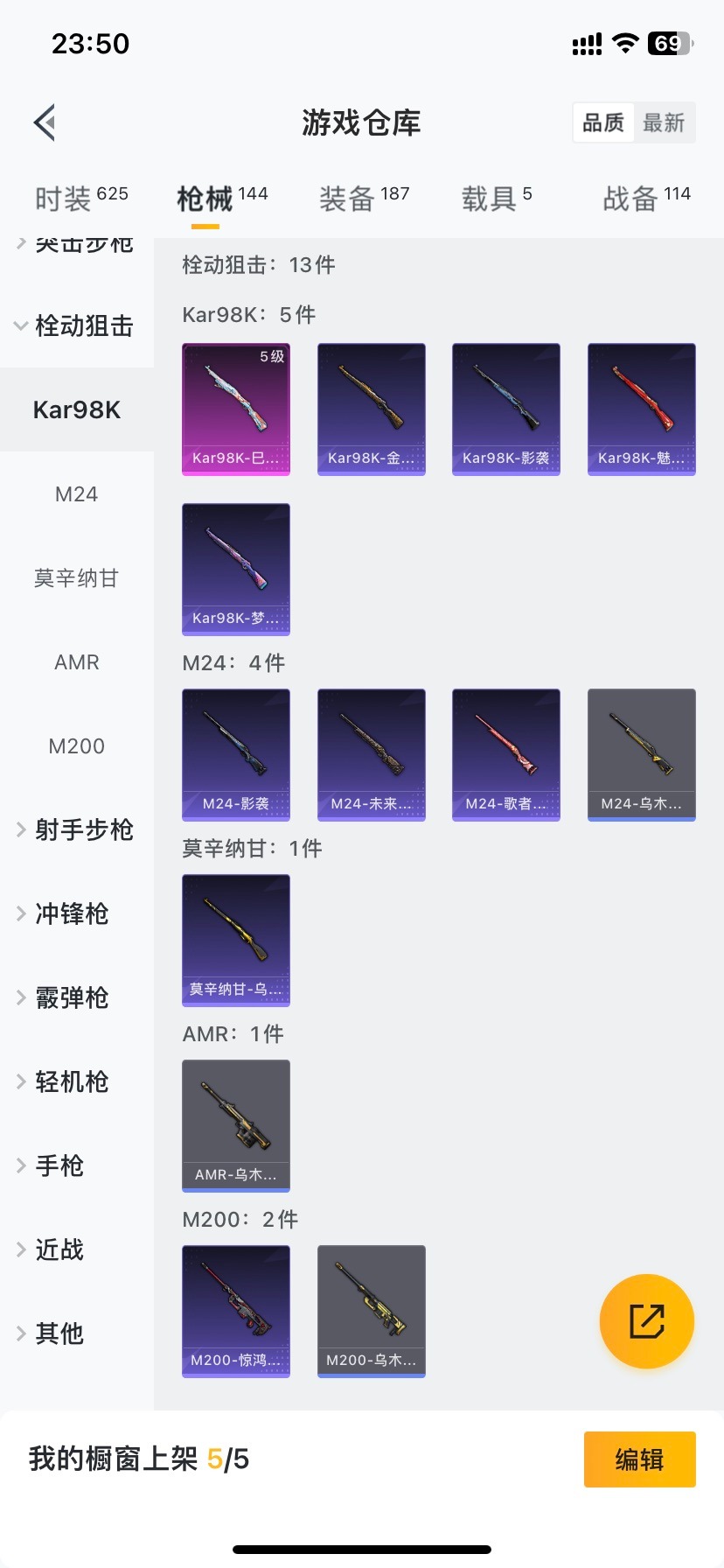Viewport: 724px width, 1568px height.
Task: Switch to the 时装 tab
Action: [x=80, y=199]
